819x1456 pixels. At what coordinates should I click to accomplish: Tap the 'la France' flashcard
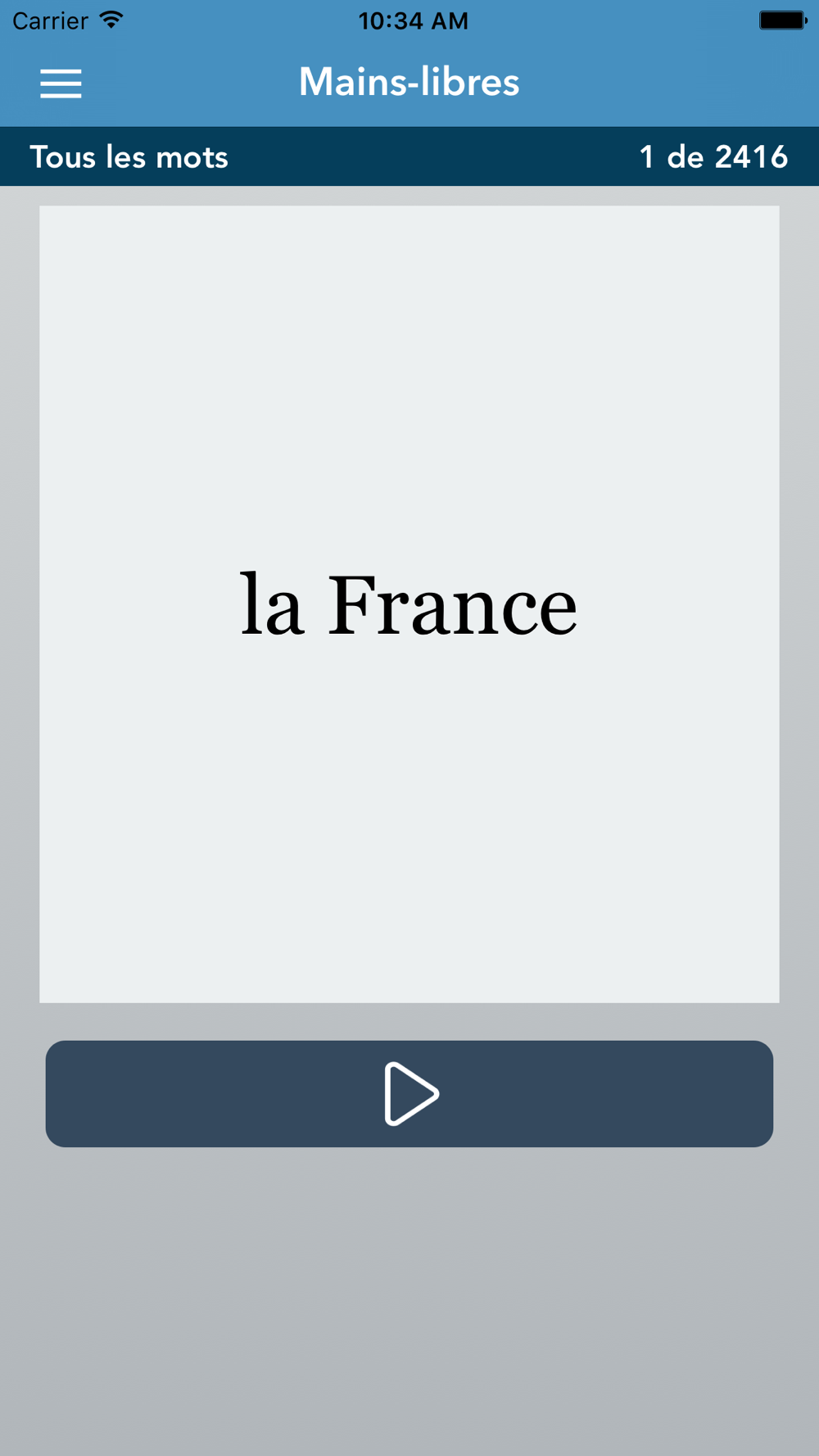(409, 604)
